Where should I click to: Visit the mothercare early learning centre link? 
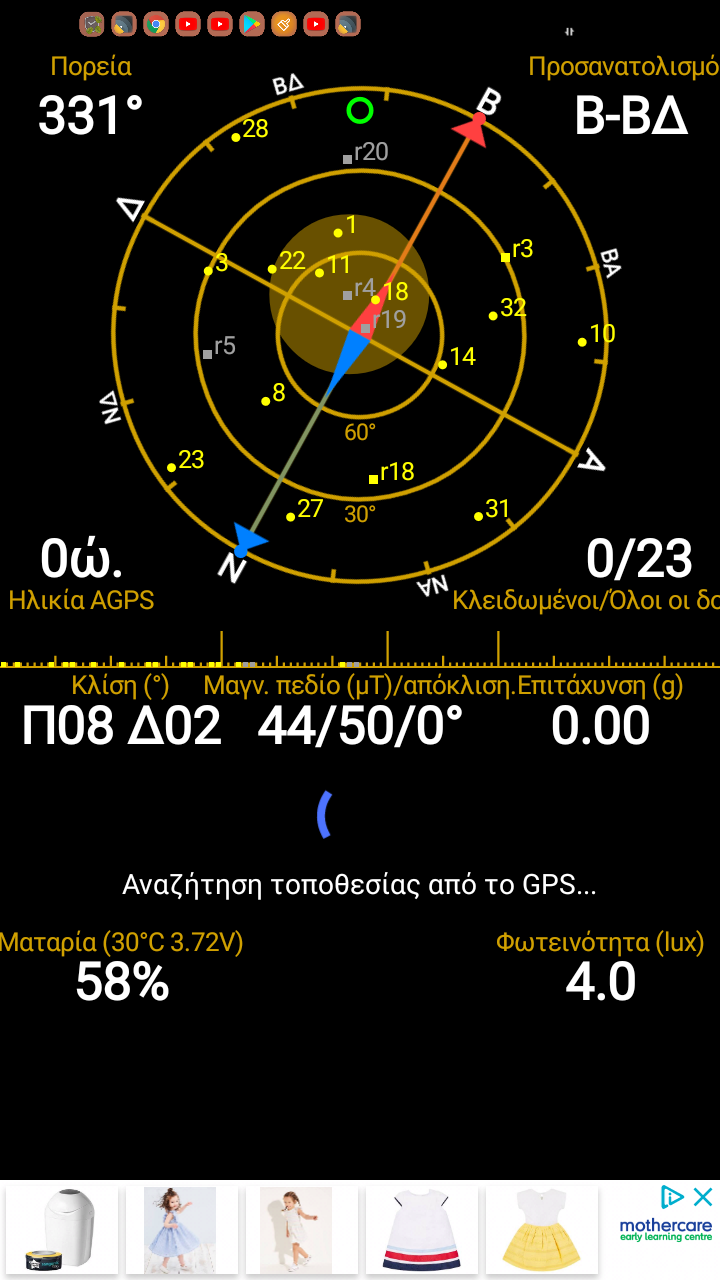(665, 1230)
